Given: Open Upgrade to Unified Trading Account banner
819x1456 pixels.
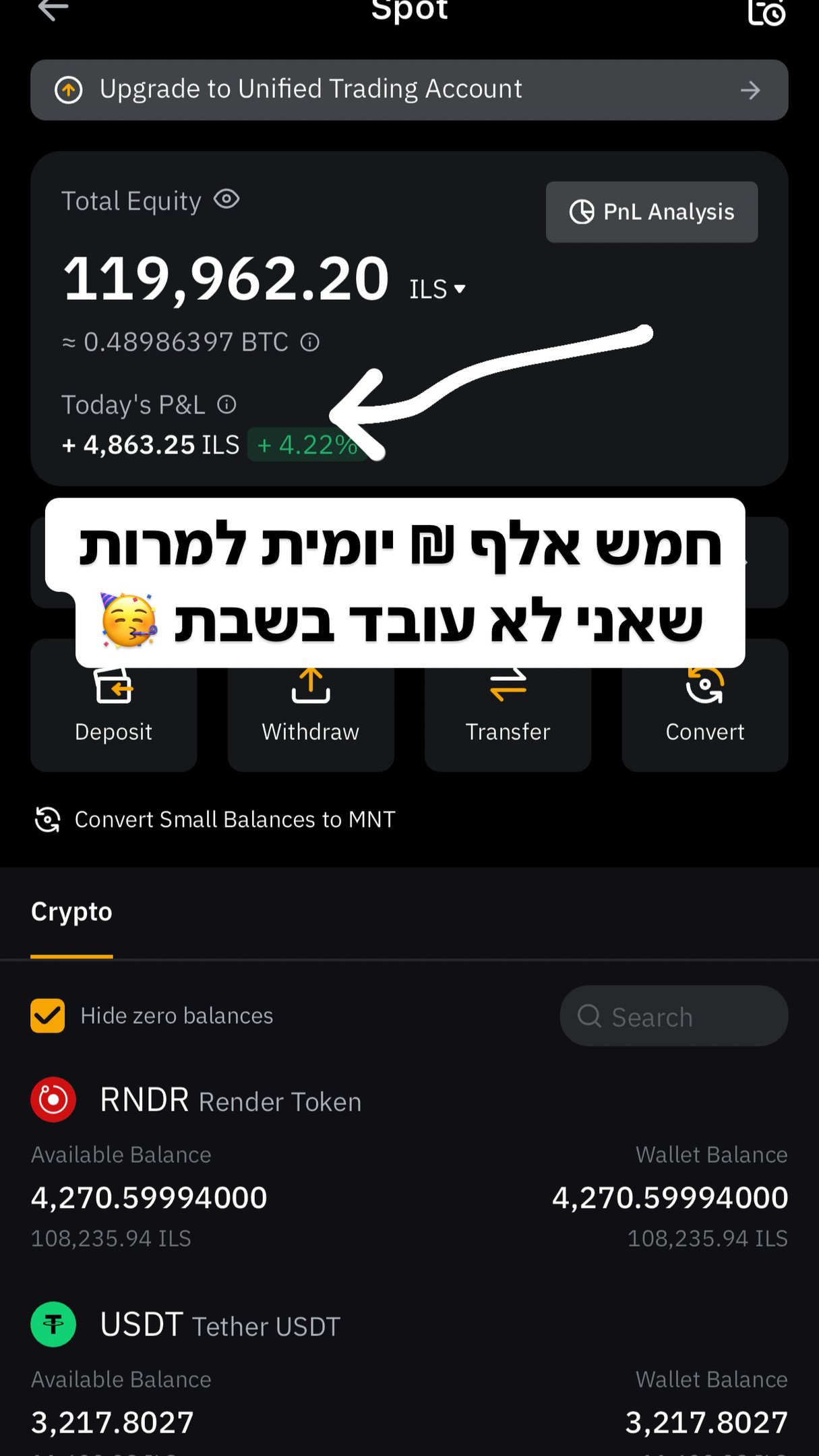Looking at the screenshot, I should tap(409, 90).
